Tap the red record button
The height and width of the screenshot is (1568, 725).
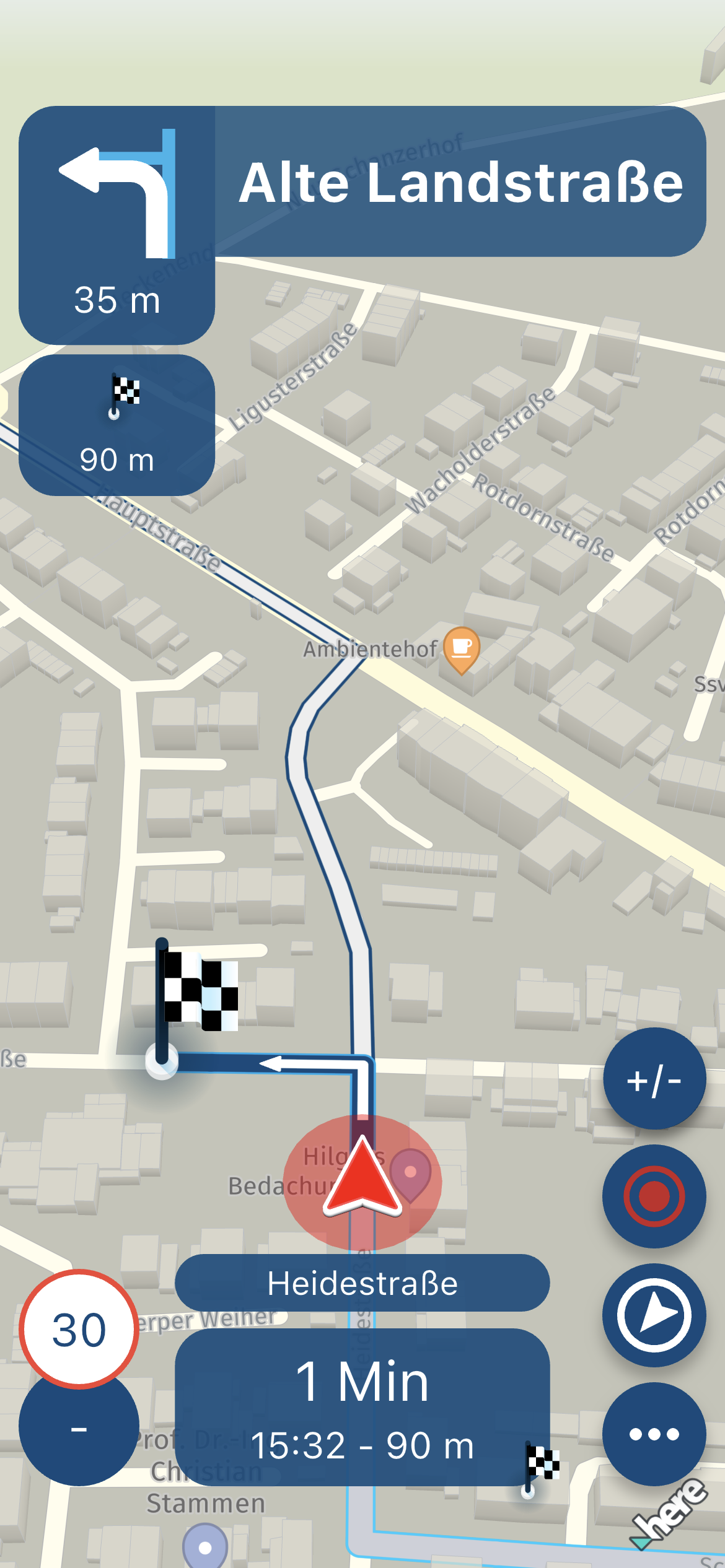click(x=654, y=1196)
